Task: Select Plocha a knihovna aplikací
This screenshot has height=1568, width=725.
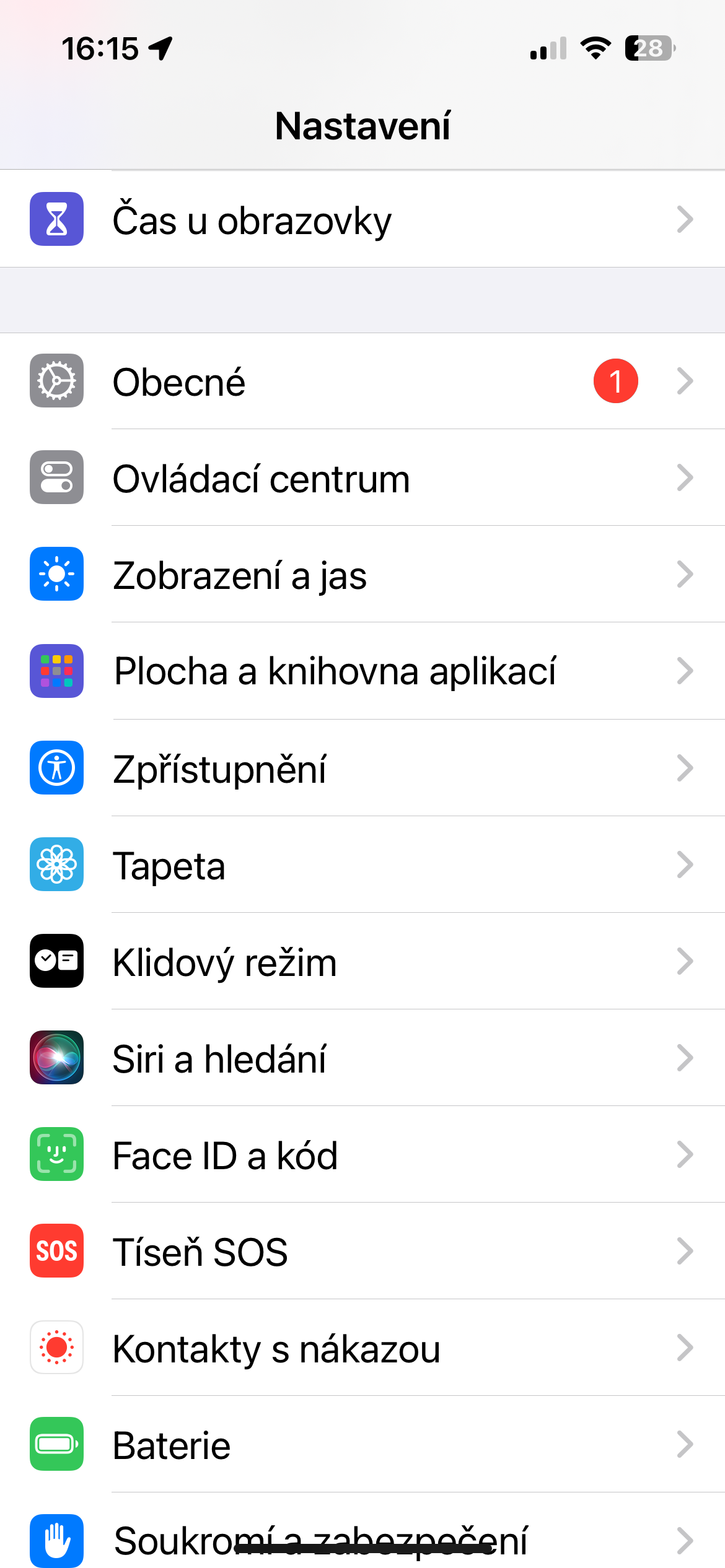Action: (x=362, y=671)
